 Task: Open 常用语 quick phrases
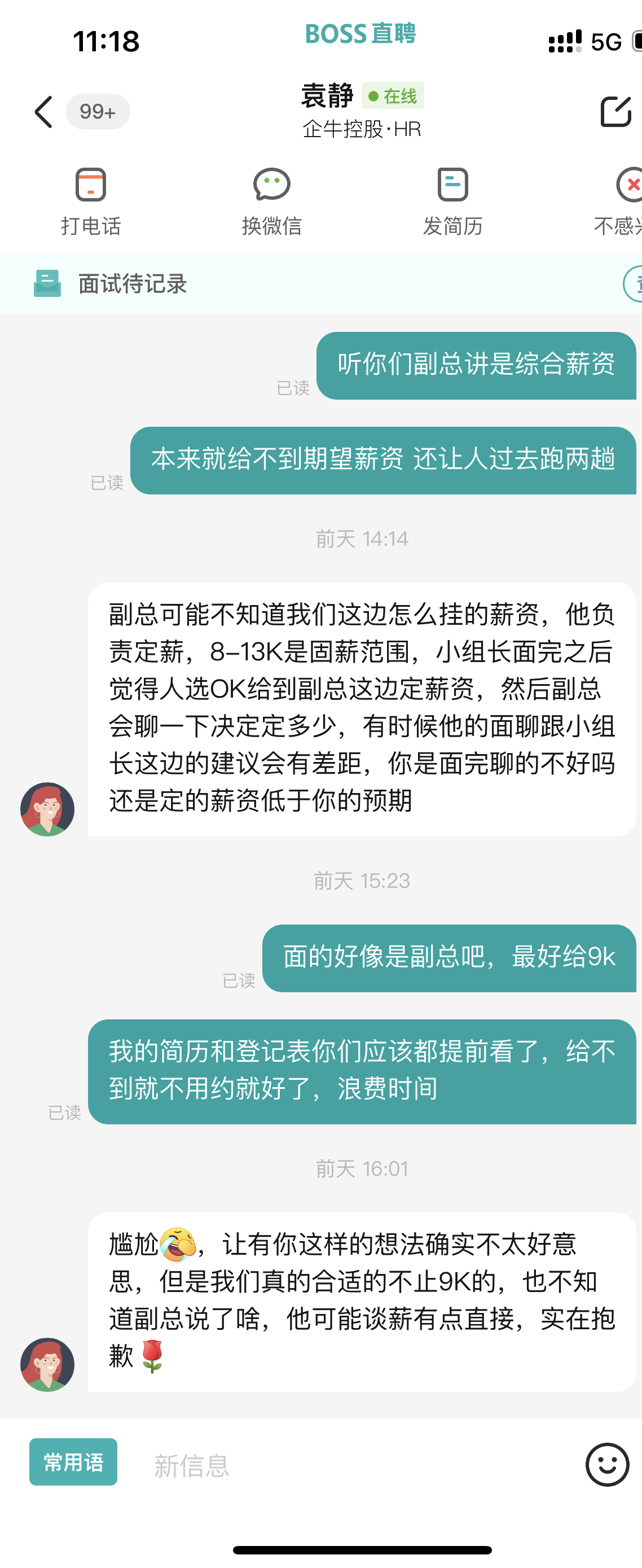tap(73, 1461)
